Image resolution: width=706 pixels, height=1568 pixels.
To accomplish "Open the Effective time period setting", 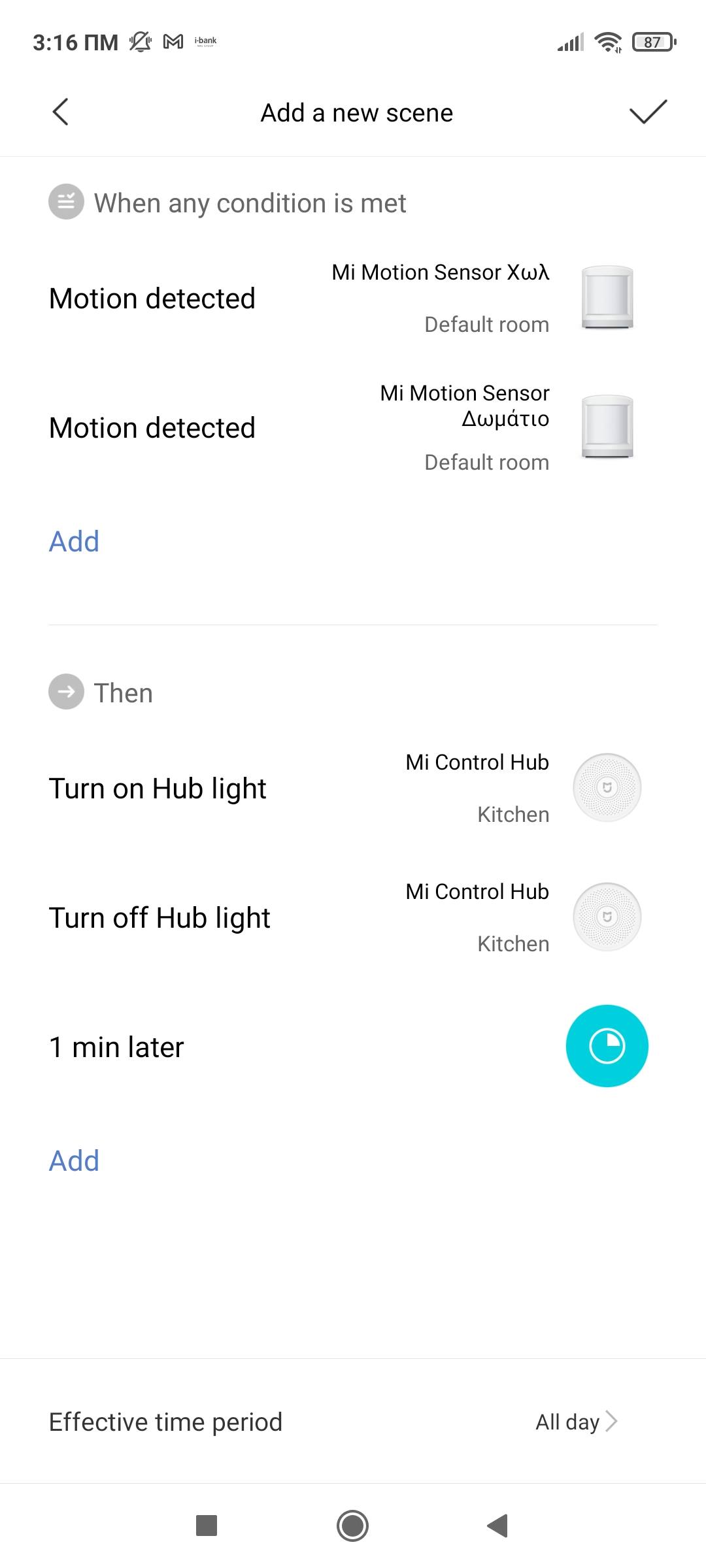I will 353,1422.
